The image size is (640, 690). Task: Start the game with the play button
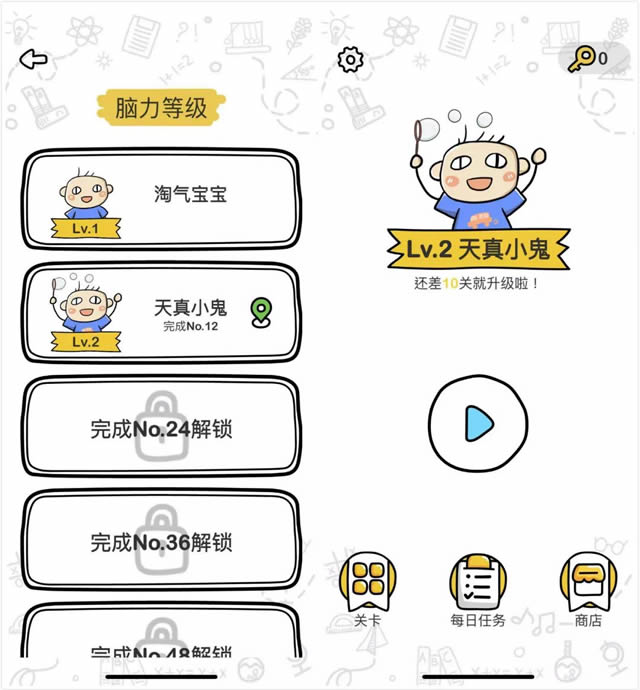tap(478, 424)
